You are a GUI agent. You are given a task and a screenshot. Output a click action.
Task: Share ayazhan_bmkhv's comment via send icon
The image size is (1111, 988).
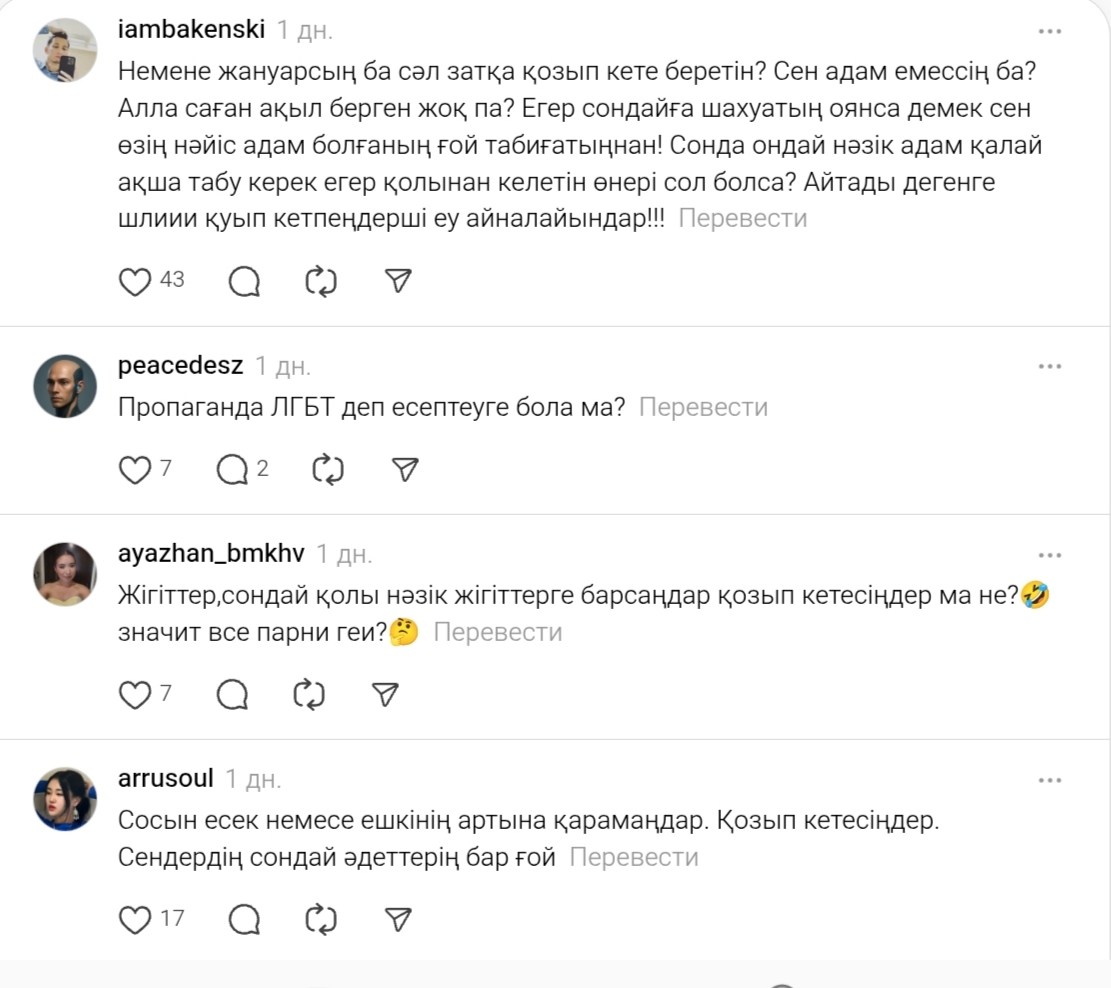pyautogui.click(x=386, y=694)
